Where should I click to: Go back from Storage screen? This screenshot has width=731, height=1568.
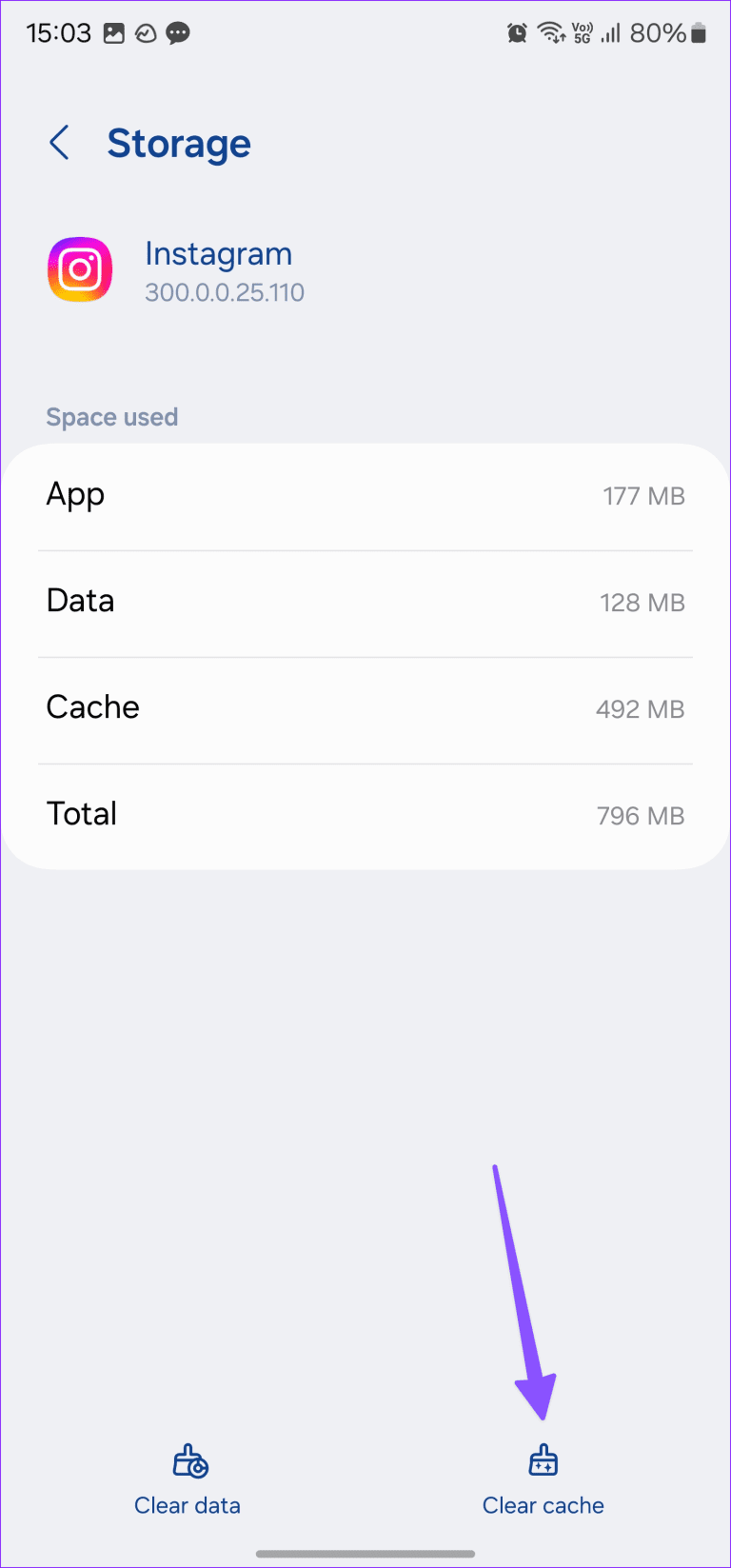tap(59, 144)
